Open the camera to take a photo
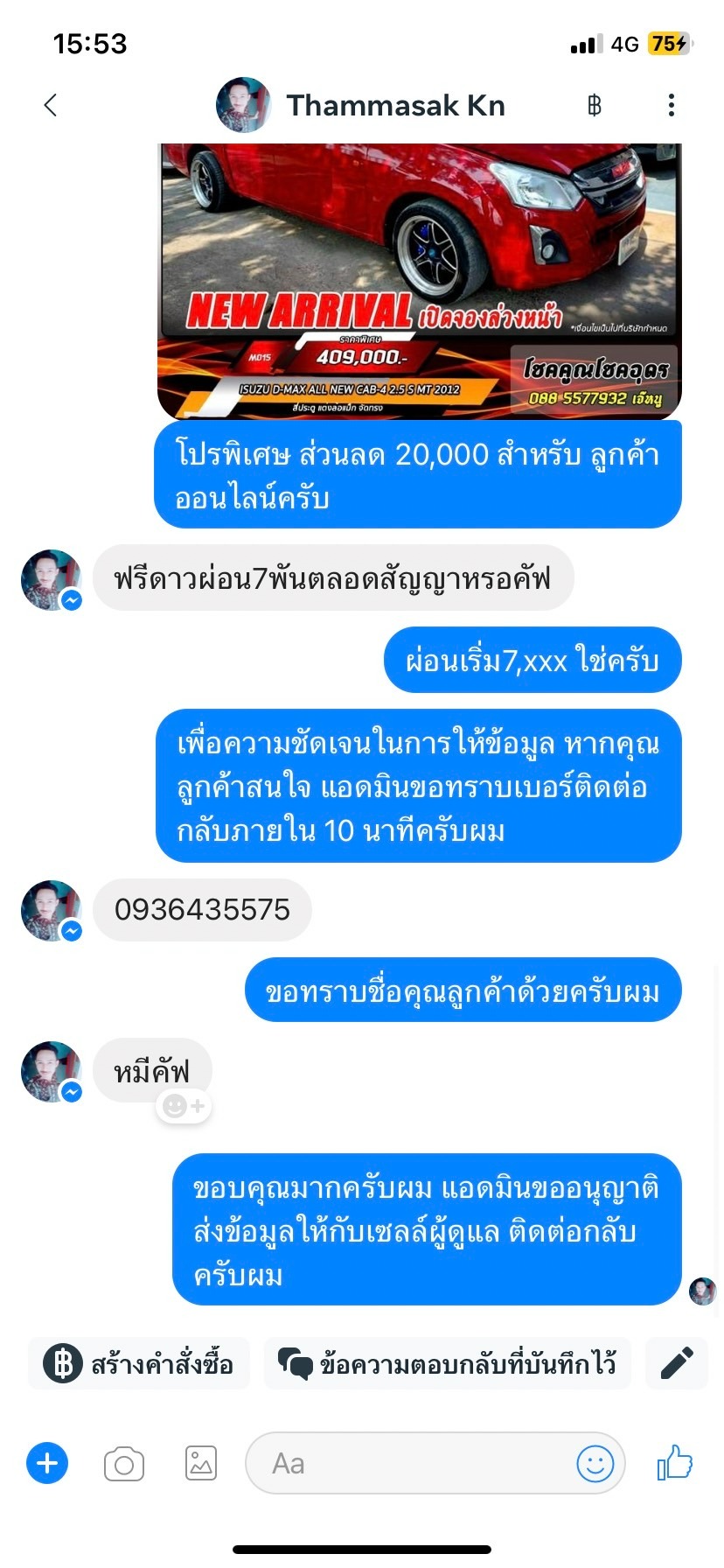724x1568 pixels. 124,1463
